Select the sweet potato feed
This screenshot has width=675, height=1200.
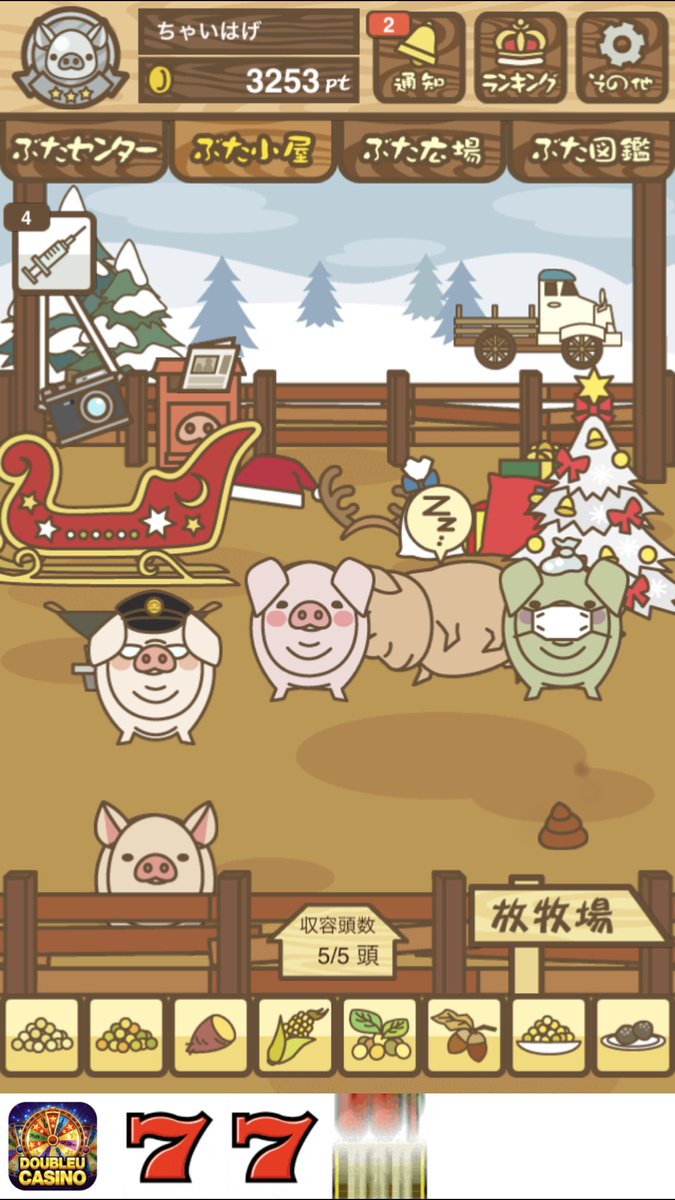[211, 1035]
